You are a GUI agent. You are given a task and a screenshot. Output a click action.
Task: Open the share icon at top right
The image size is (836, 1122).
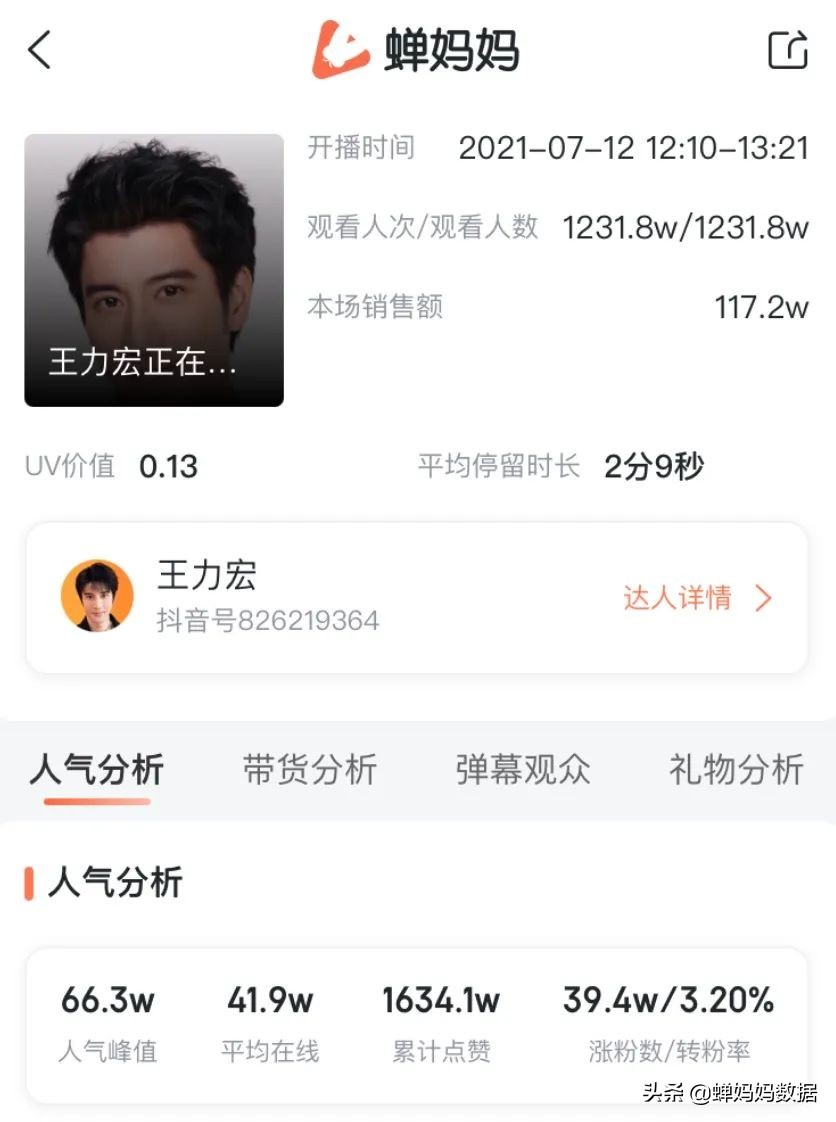click(785, 50)
